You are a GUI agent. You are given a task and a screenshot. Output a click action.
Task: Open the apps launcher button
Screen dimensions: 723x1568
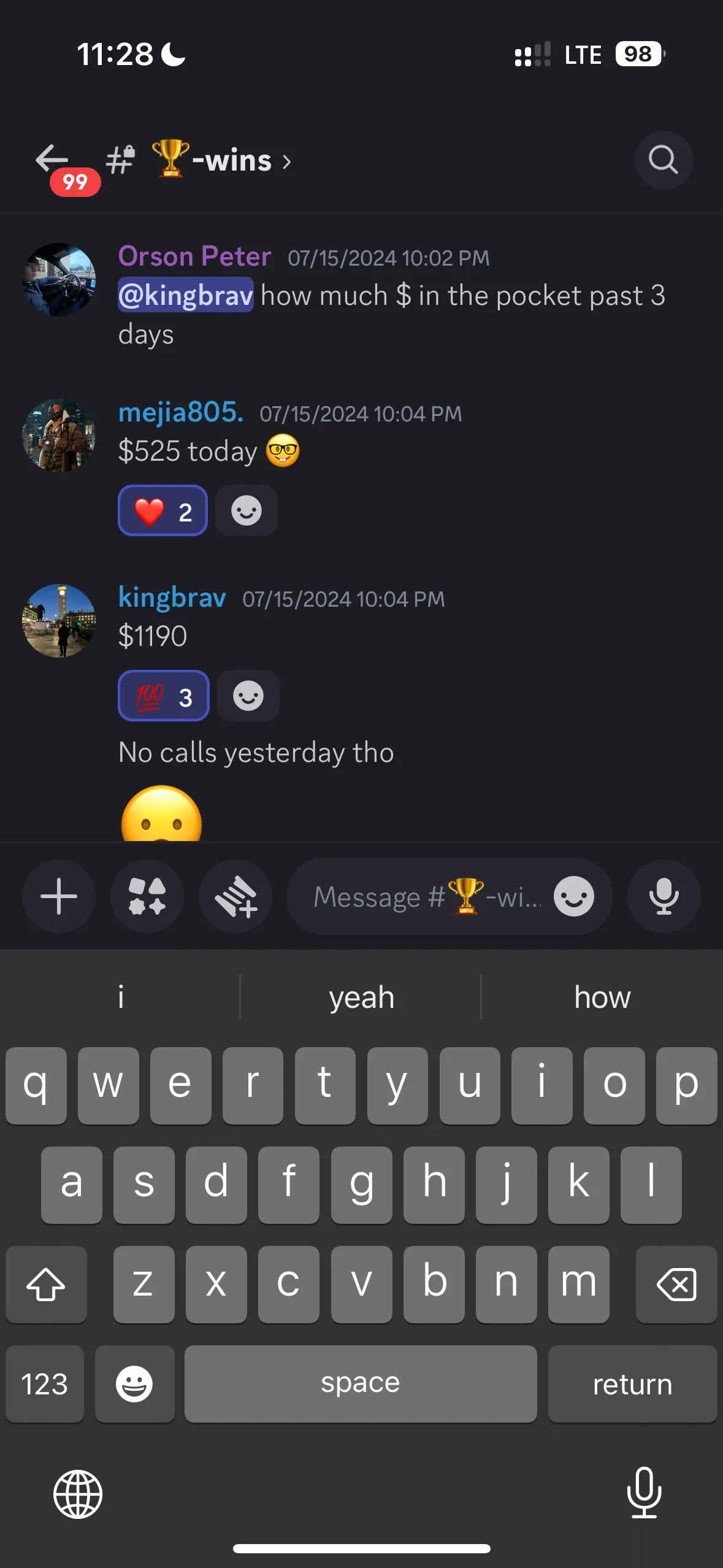(147, 896)
